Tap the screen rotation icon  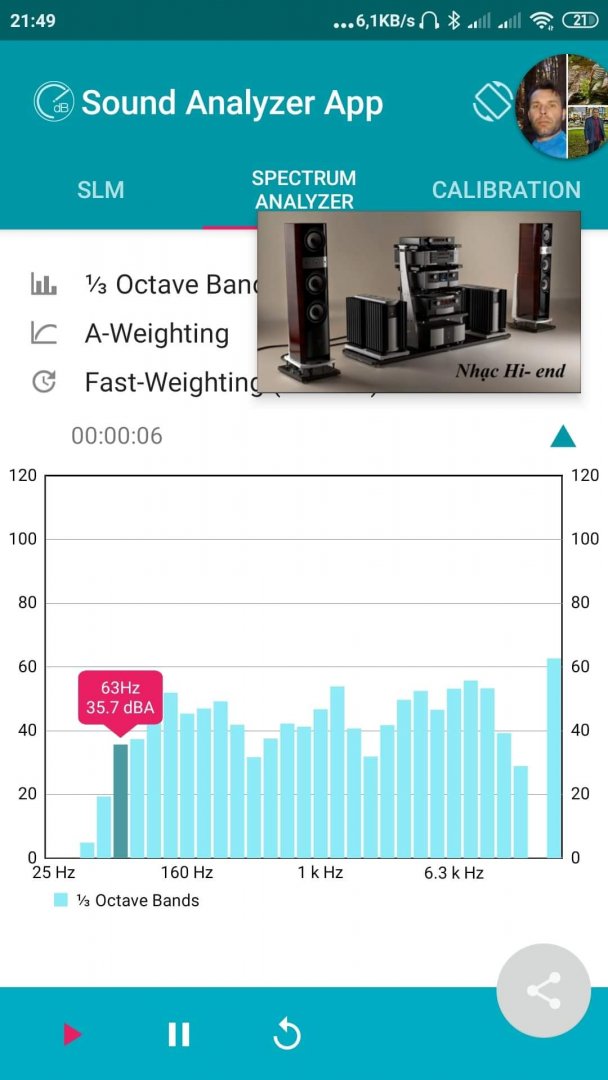click(493, 102)
